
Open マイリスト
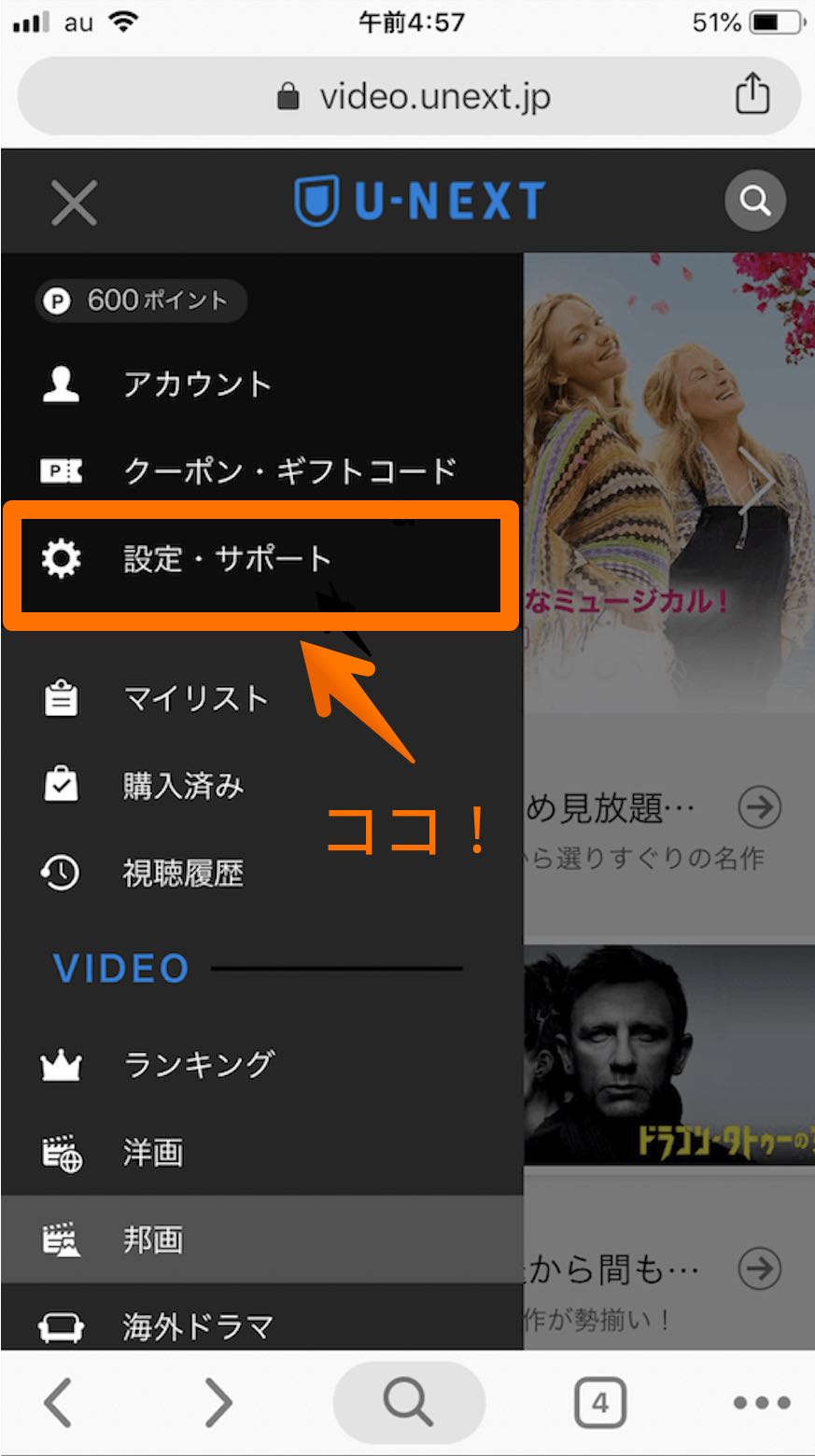(x=195, y=698)
